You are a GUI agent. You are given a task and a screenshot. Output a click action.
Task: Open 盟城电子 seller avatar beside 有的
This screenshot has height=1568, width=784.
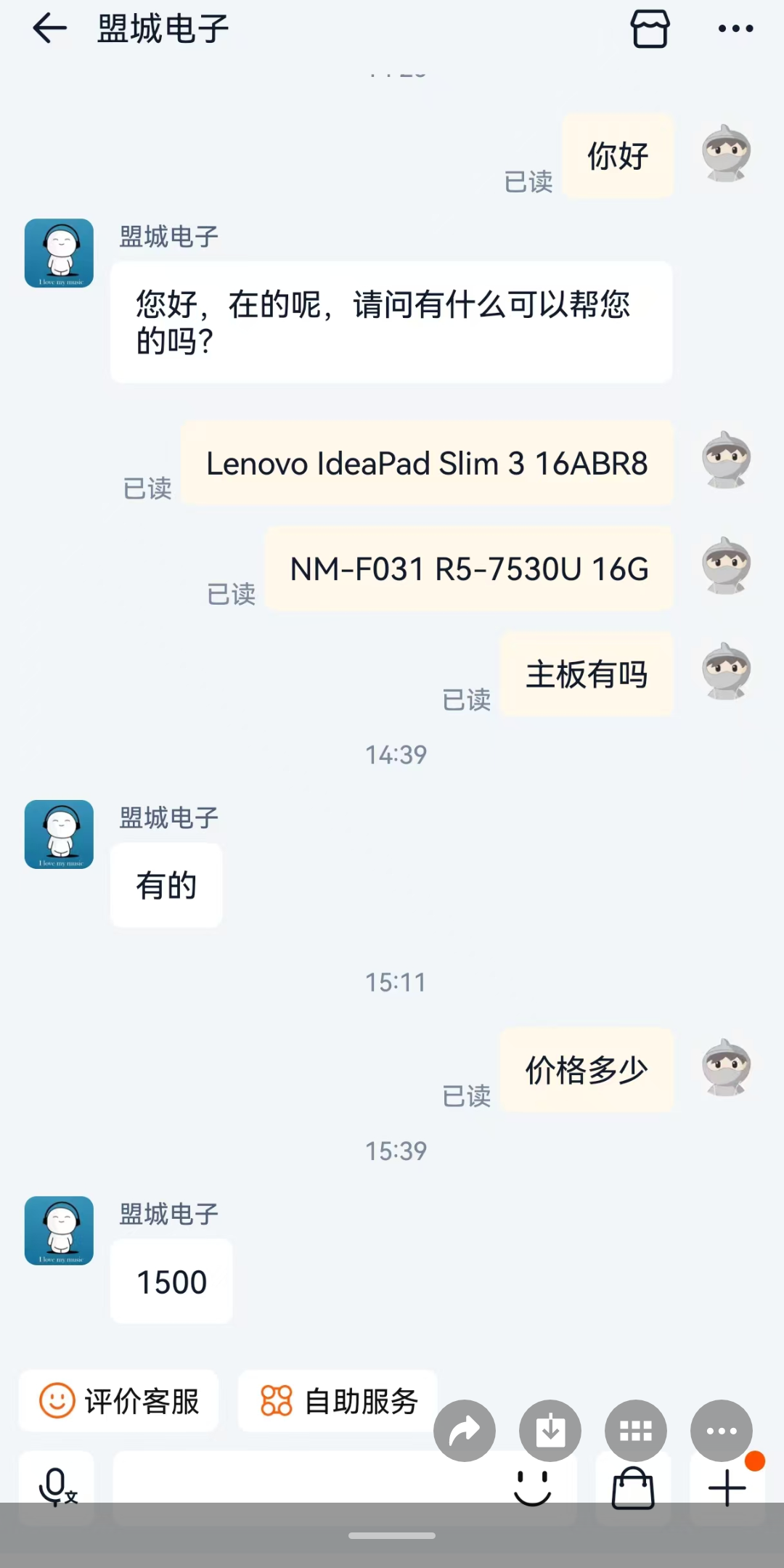tap(60, 834)
